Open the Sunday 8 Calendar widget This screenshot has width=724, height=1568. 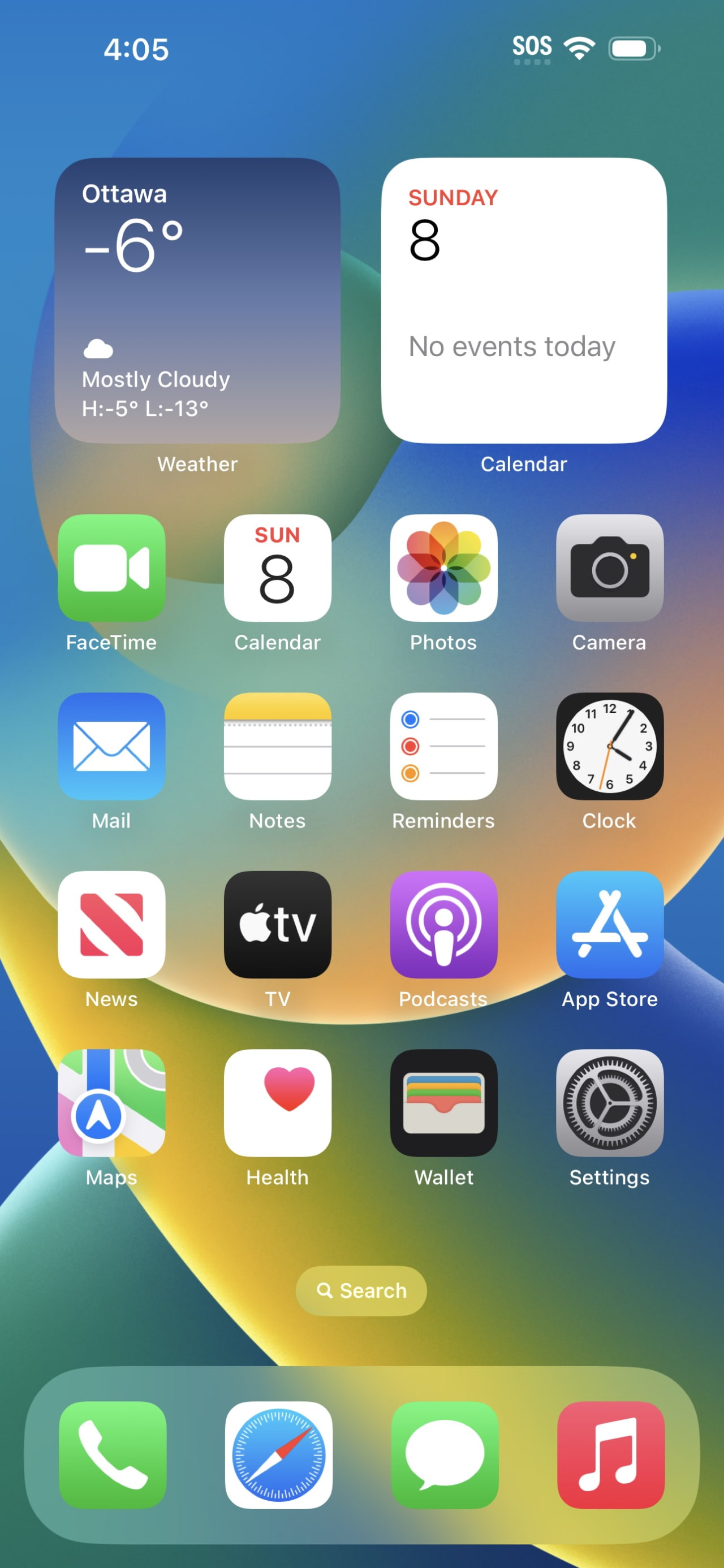[524, 300]
